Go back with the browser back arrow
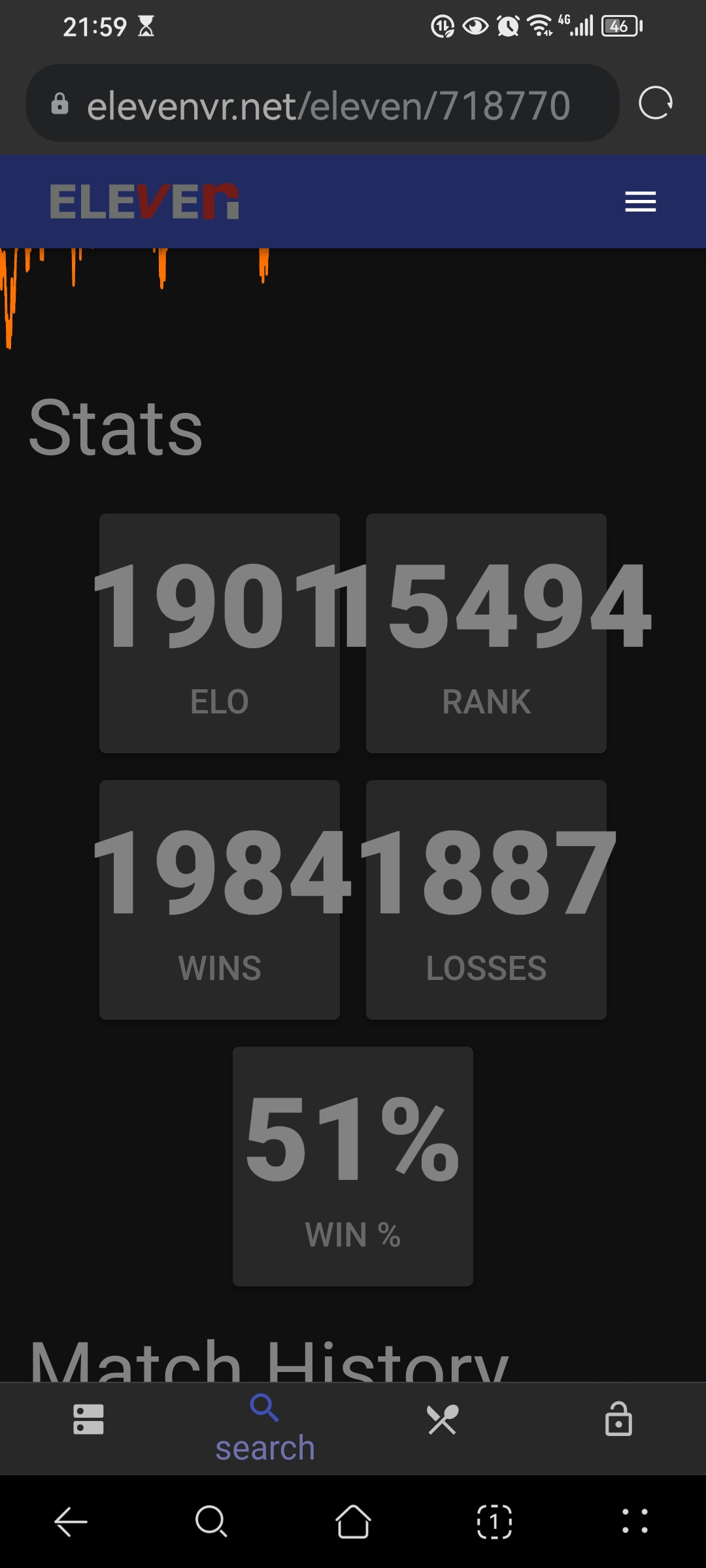This screenshot has width=706, height=1568. tap(71, 1522)
